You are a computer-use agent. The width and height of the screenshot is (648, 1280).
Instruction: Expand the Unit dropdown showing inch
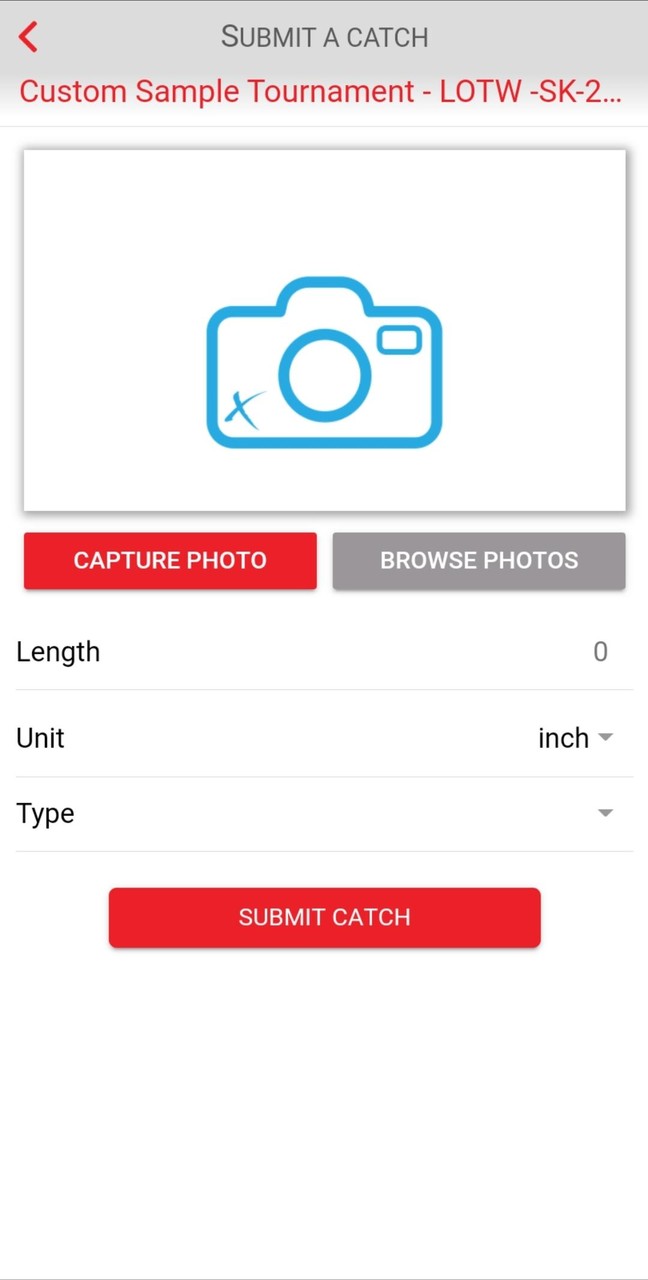pyautogui.click(x=576, y=738)
